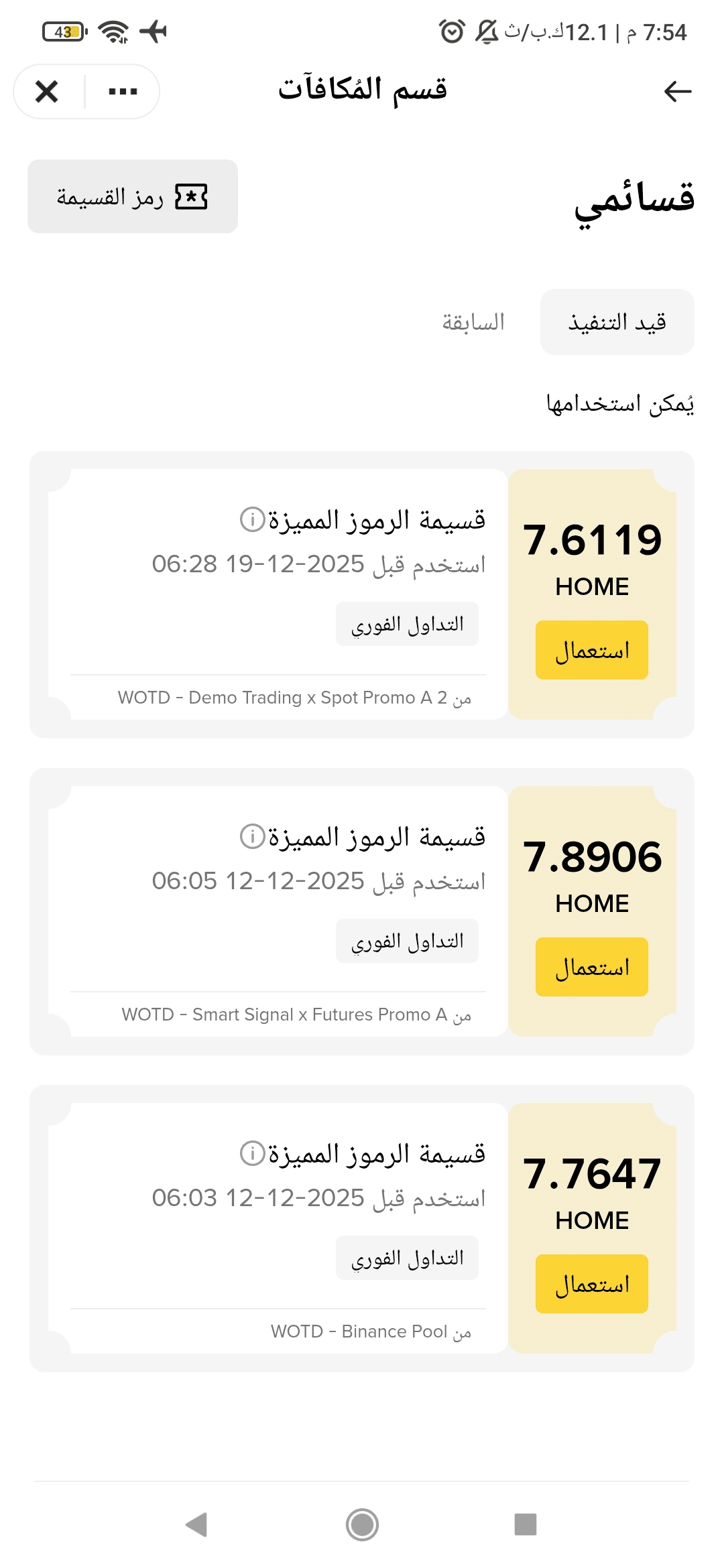
Task: Open the three-dot more options menu
Action: [123, 91]
